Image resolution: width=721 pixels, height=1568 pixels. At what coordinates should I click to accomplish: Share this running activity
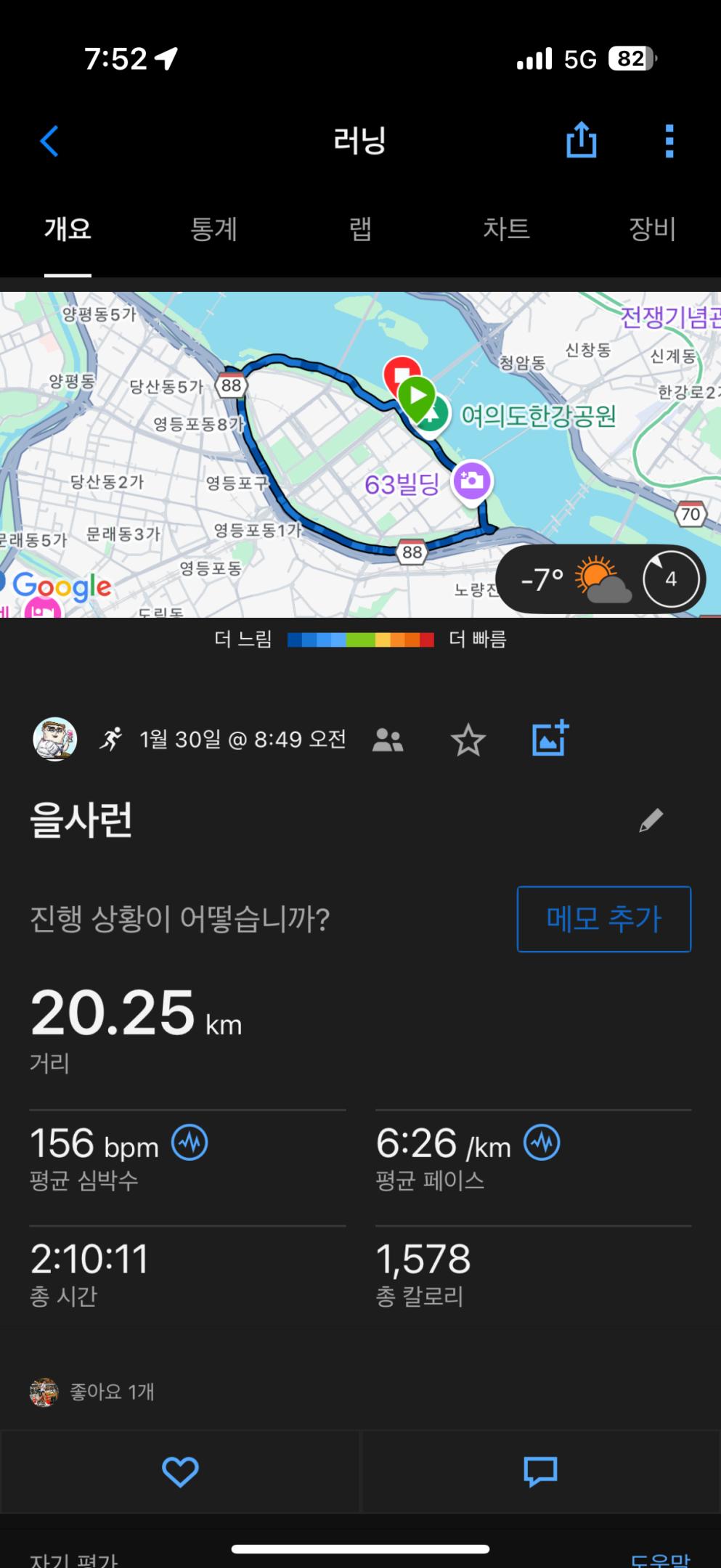[581, 139]
